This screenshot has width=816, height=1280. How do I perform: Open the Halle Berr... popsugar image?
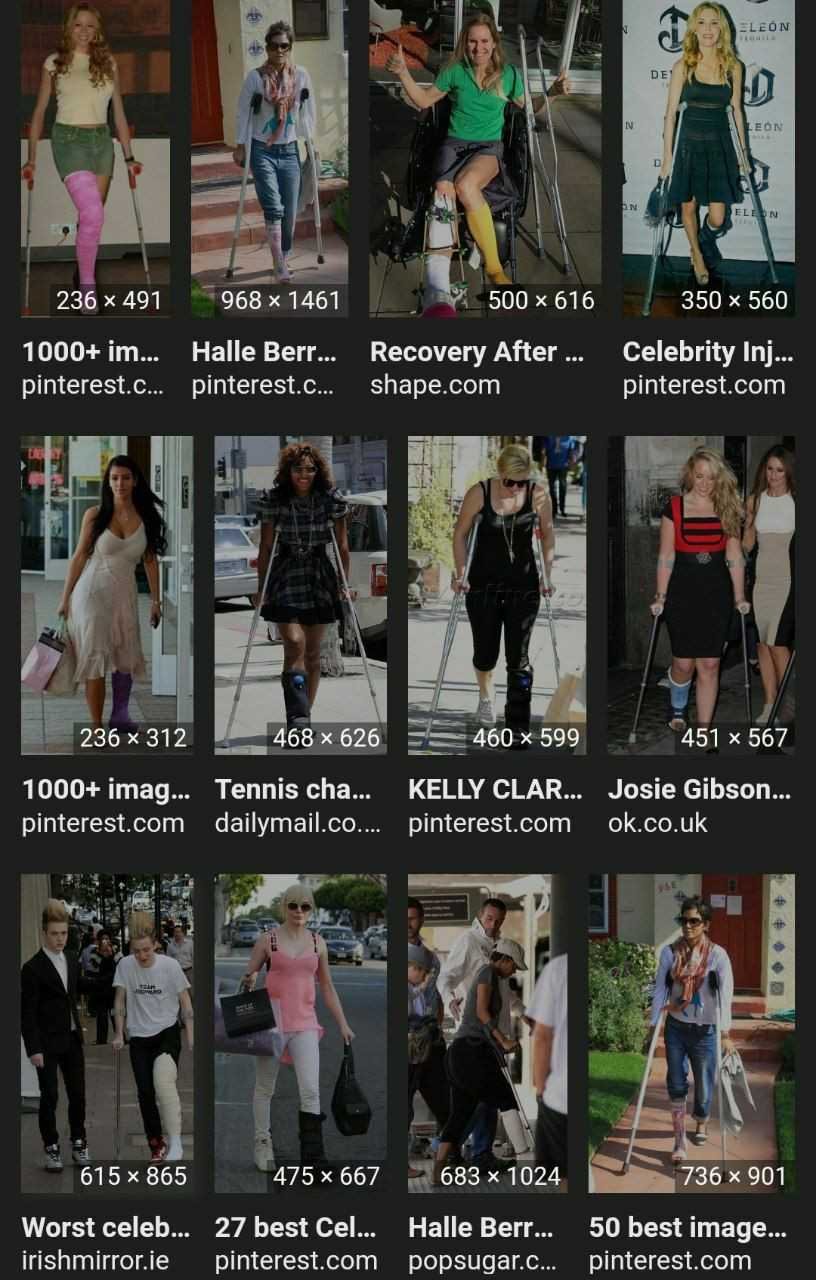point(487,1032)
